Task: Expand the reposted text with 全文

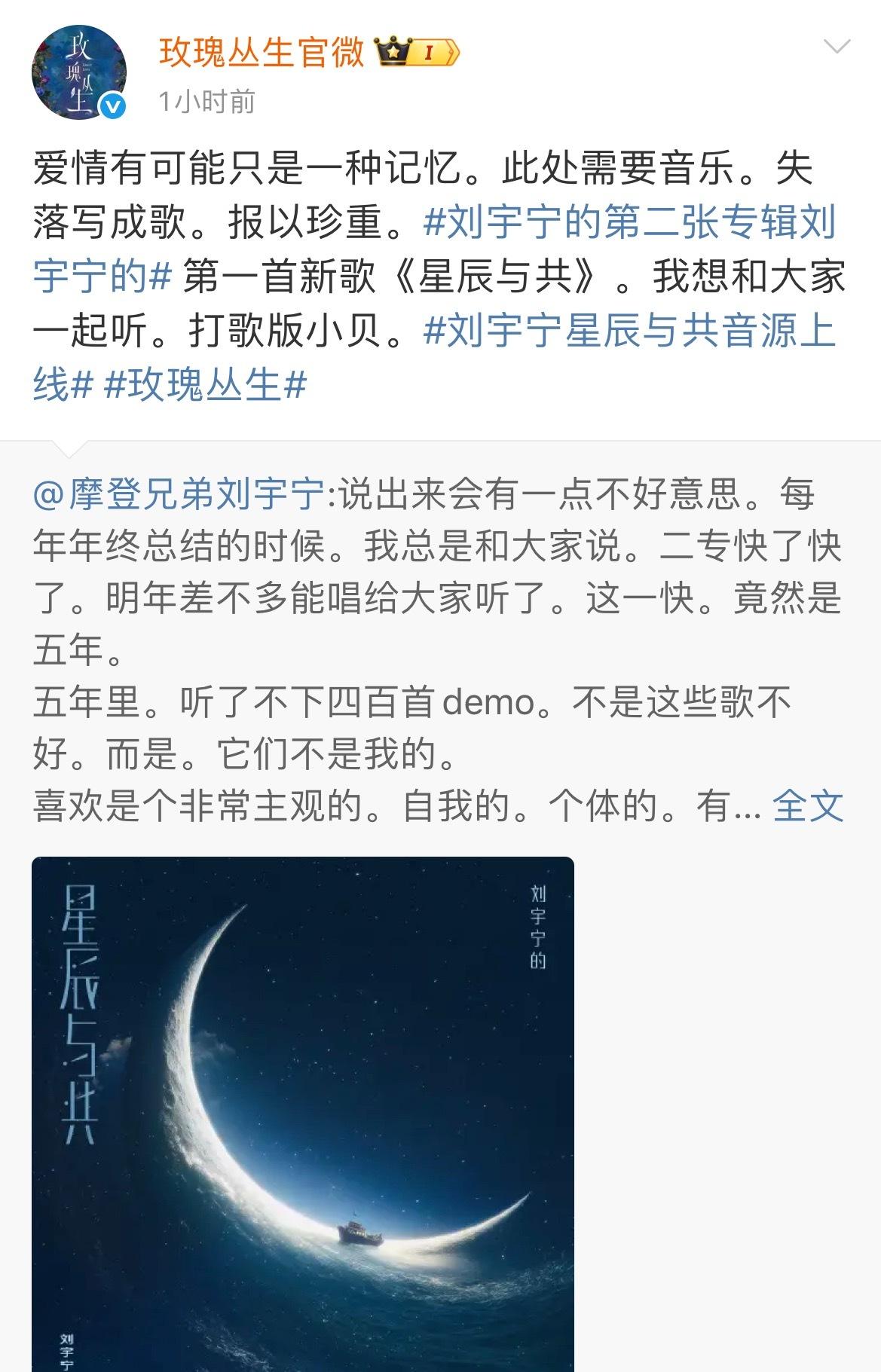Action: (x=807, y=806)
